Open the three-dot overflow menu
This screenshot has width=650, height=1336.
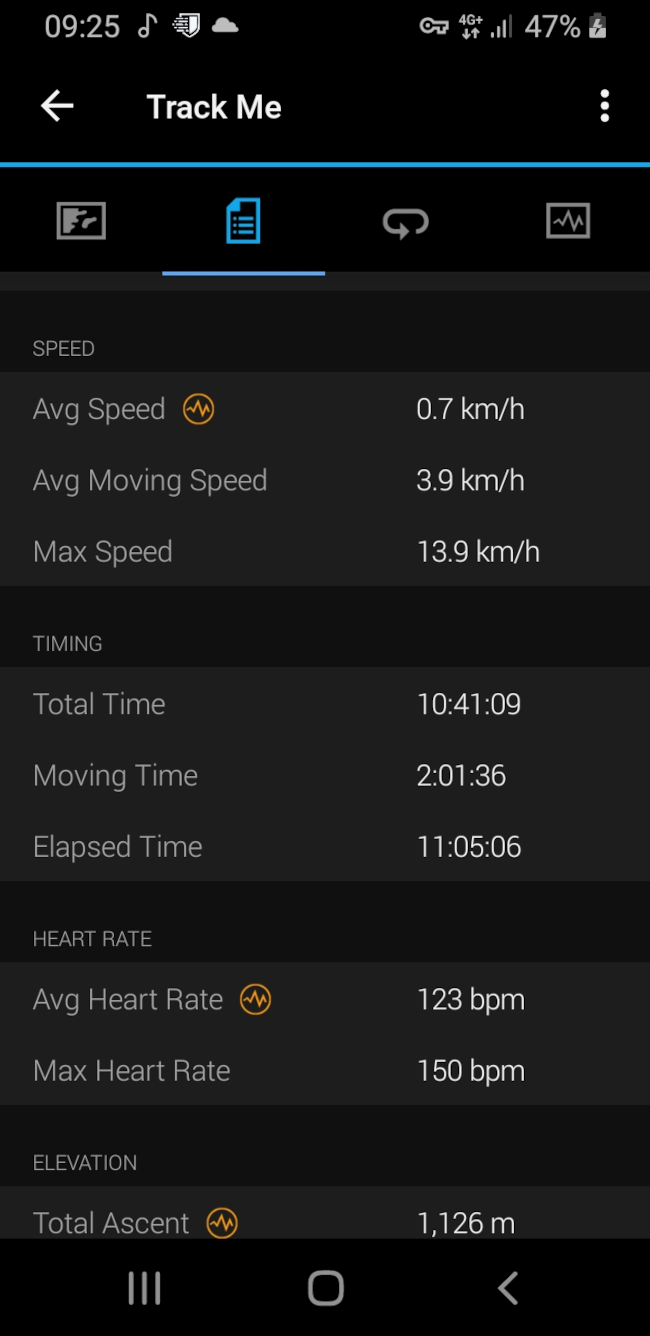(604, 106)
